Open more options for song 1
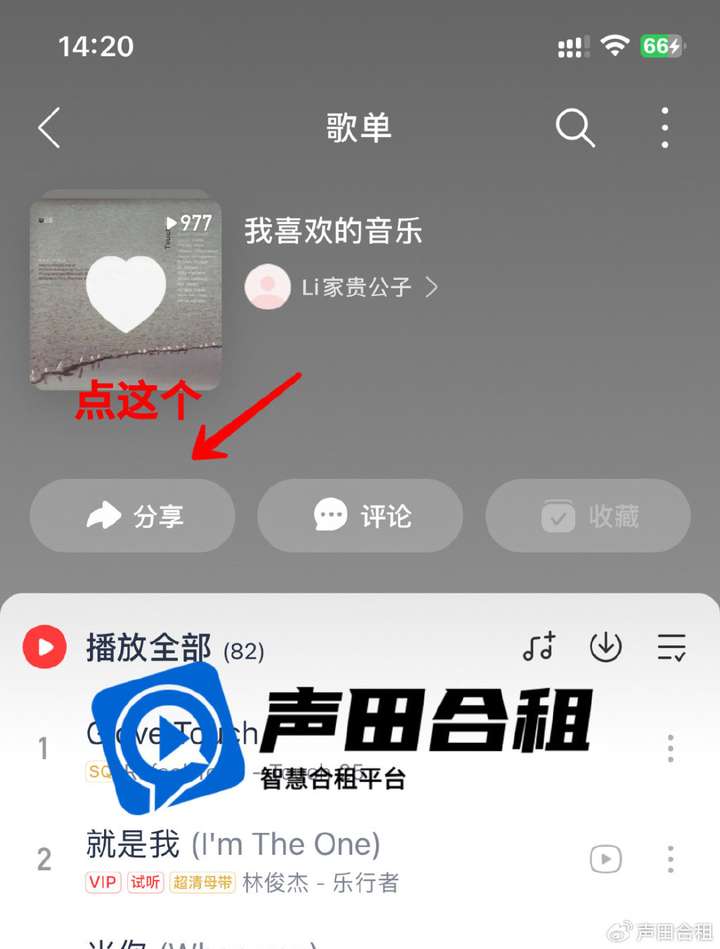This screenshot has height=949, width=720. pos(670,748)
